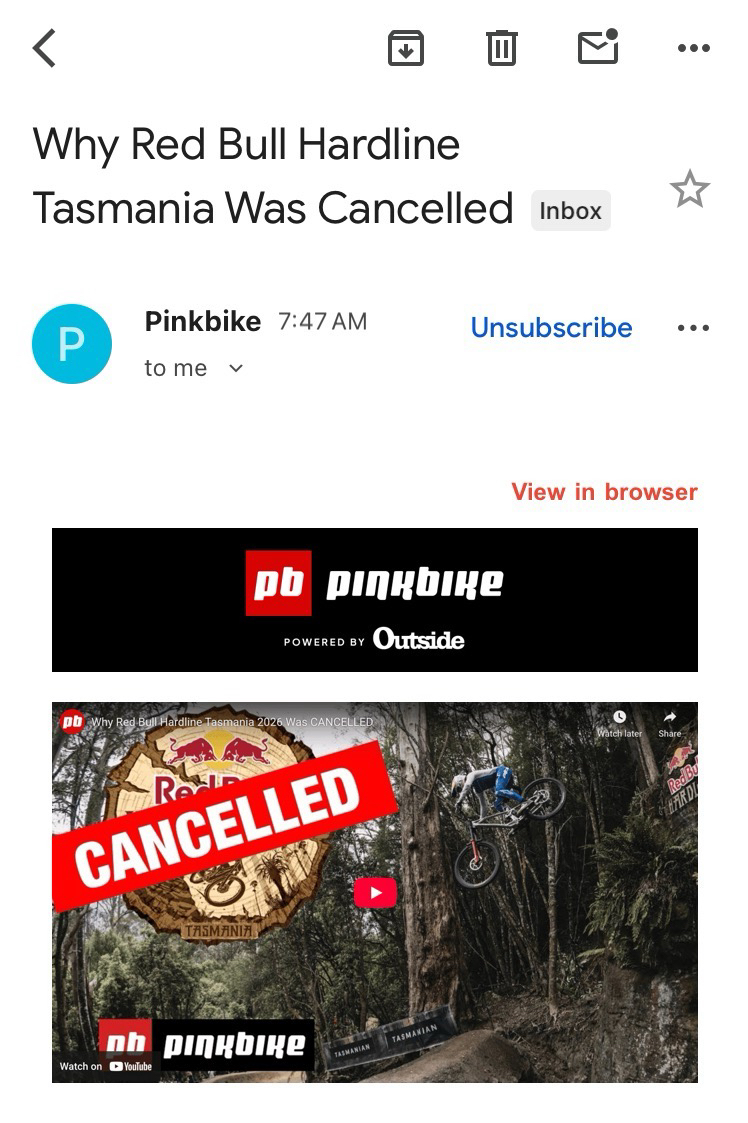The height and width of the screenshot is (1123, 748).
Task: Mark this email as unread
Action: click(x=598, y=47)
